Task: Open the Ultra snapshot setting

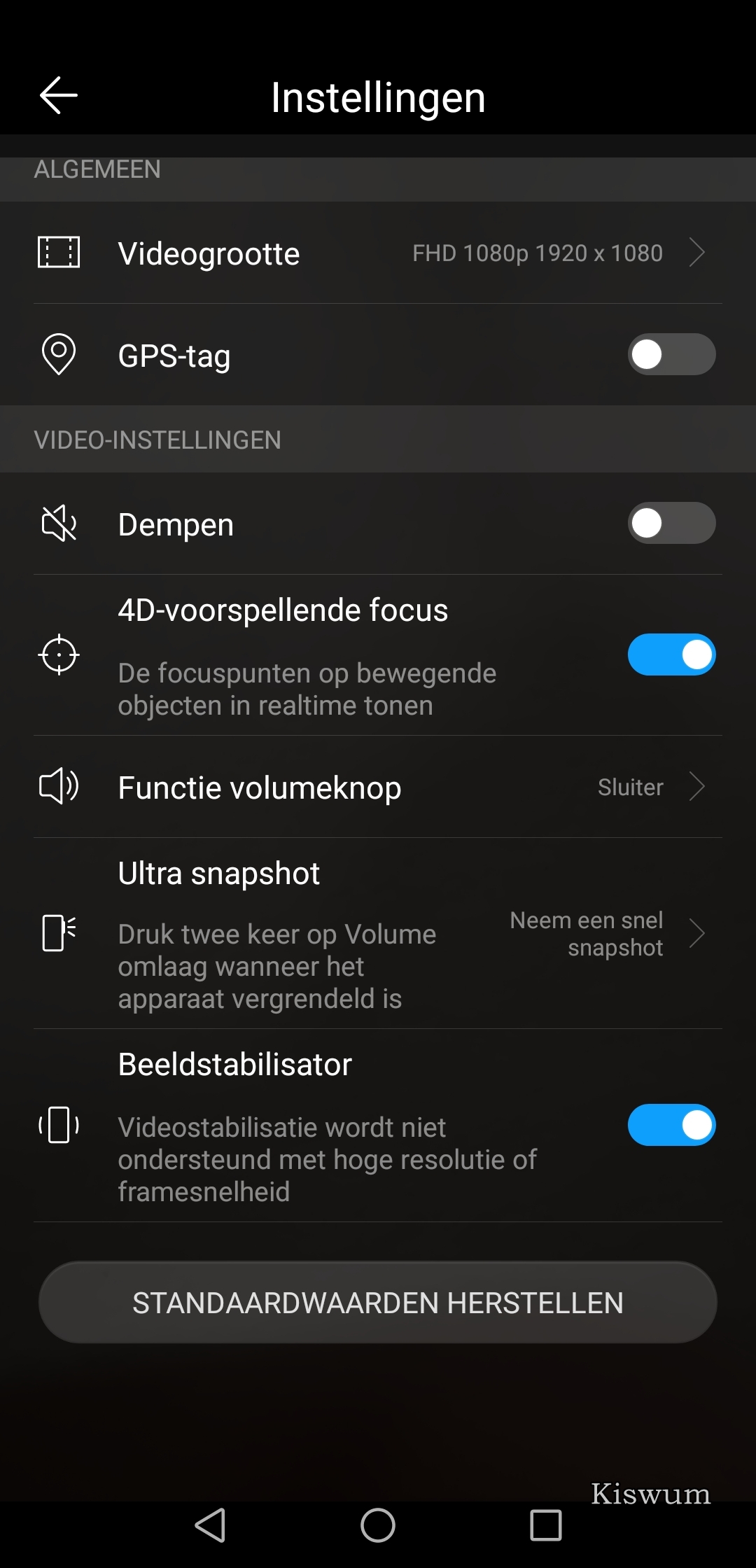Action: click(x=378, y=933)
